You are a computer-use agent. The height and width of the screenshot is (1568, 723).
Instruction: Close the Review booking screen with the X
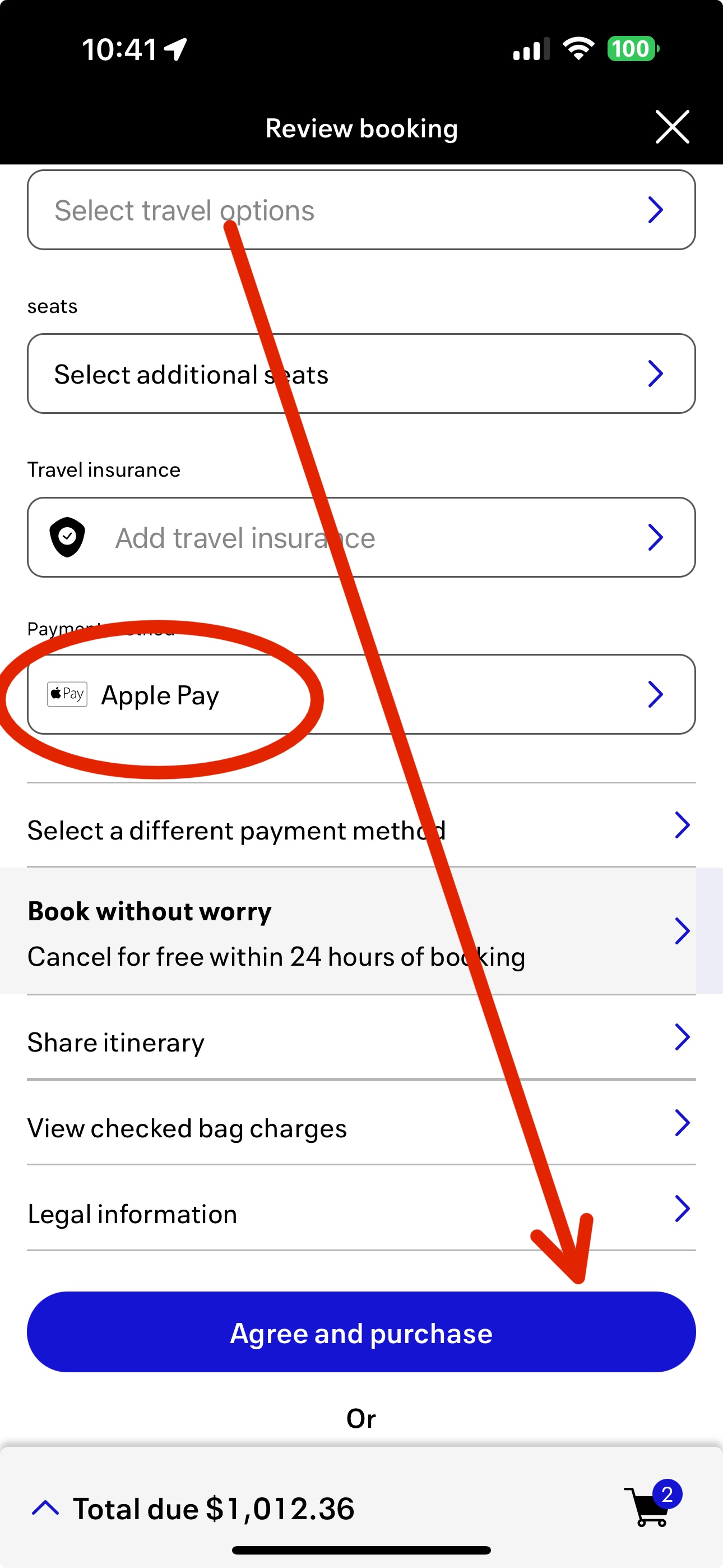point(672,127)
